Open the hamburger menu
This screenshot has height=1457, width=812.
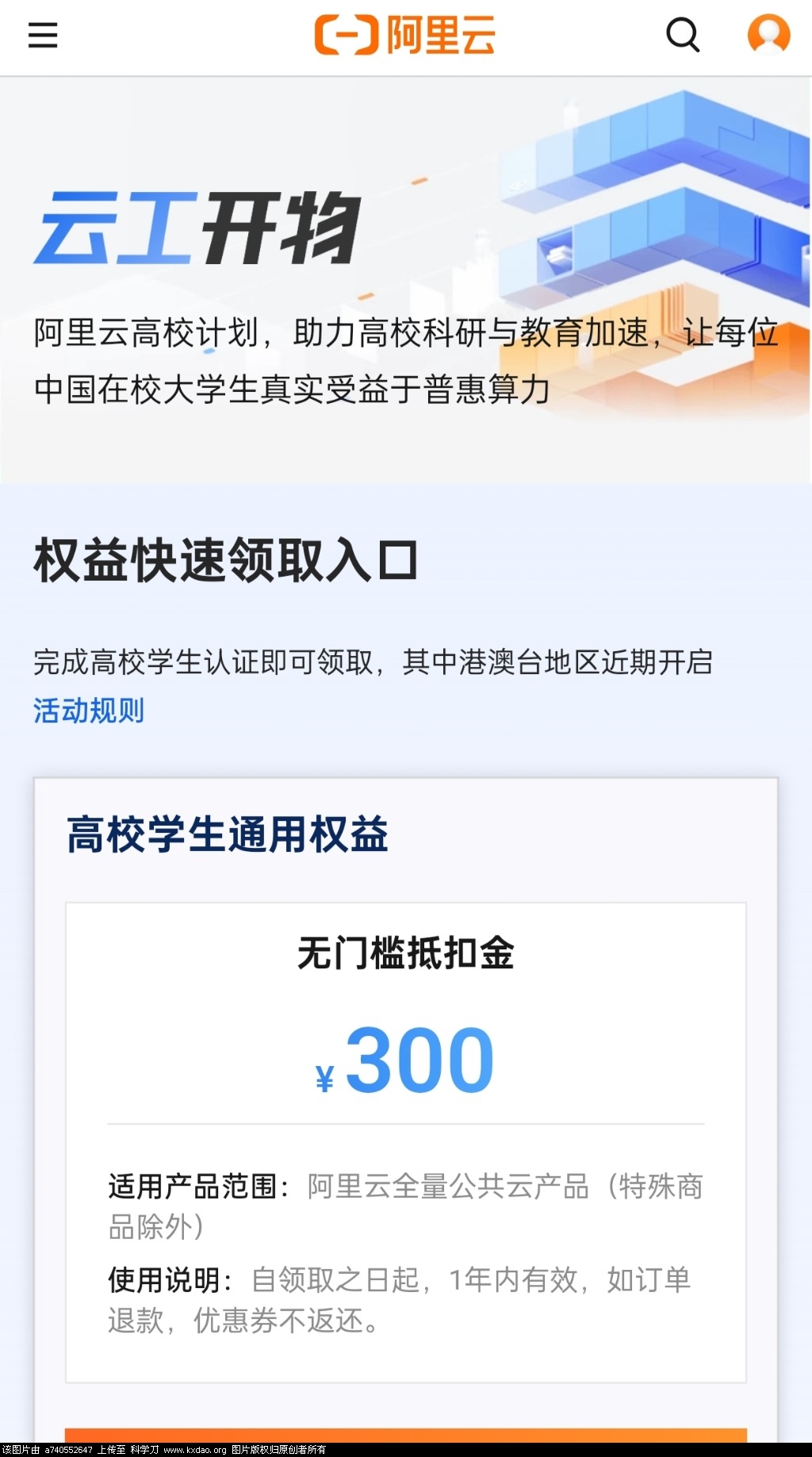tap(43, 36)
